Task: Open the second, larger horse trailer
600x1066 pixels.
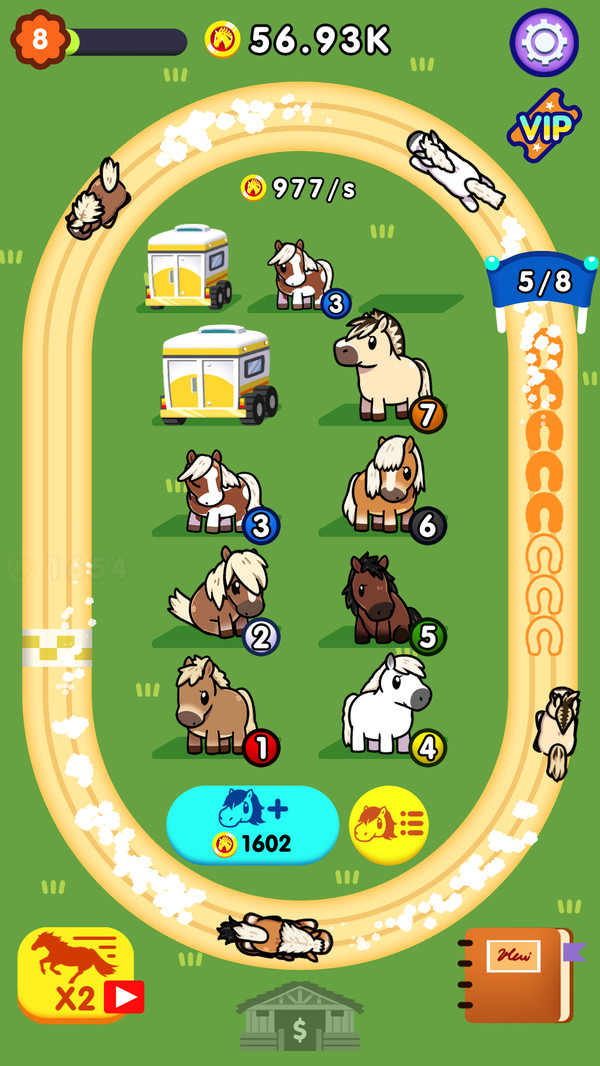Action: [216, 373]
